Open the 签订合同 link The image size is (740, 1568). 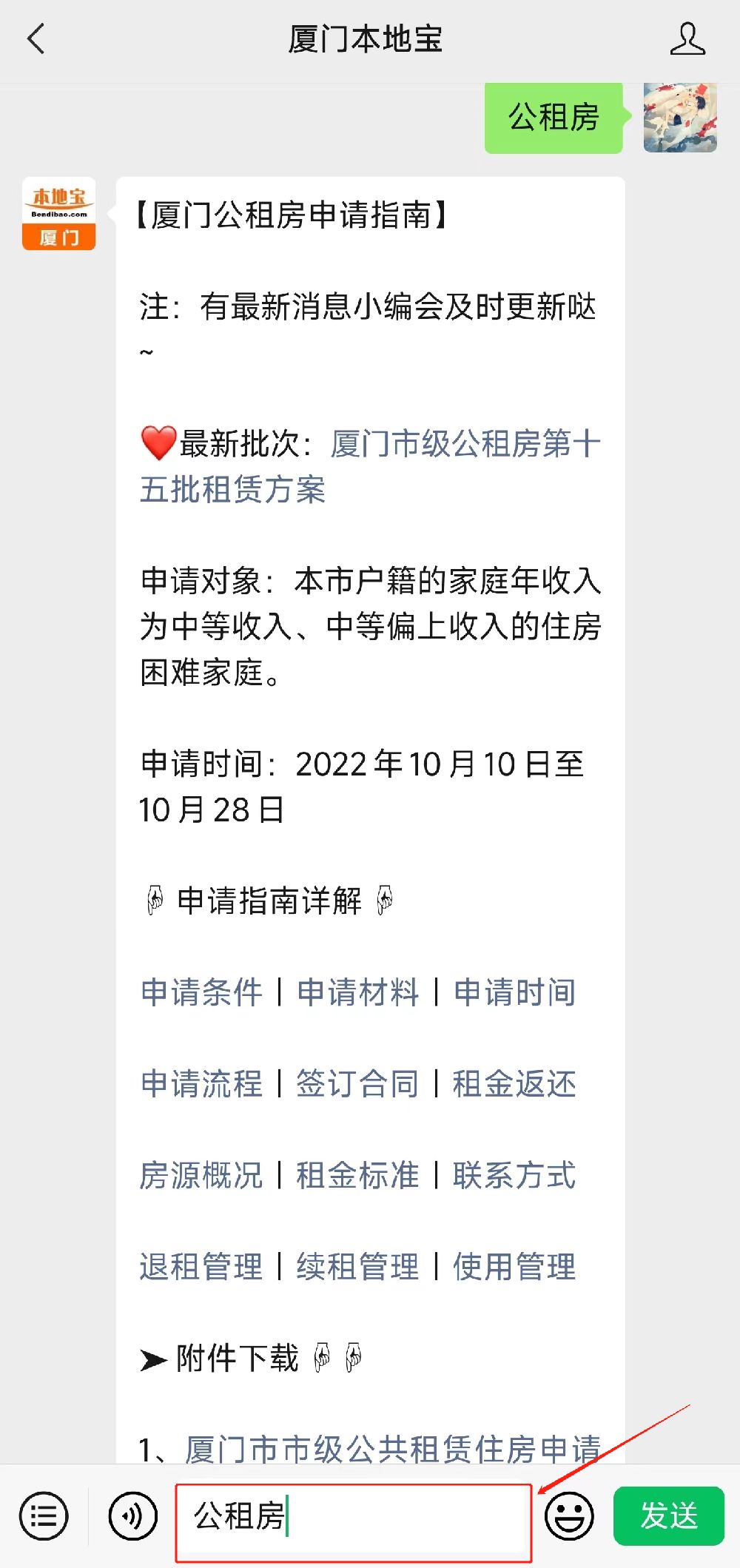point(357,1084)
